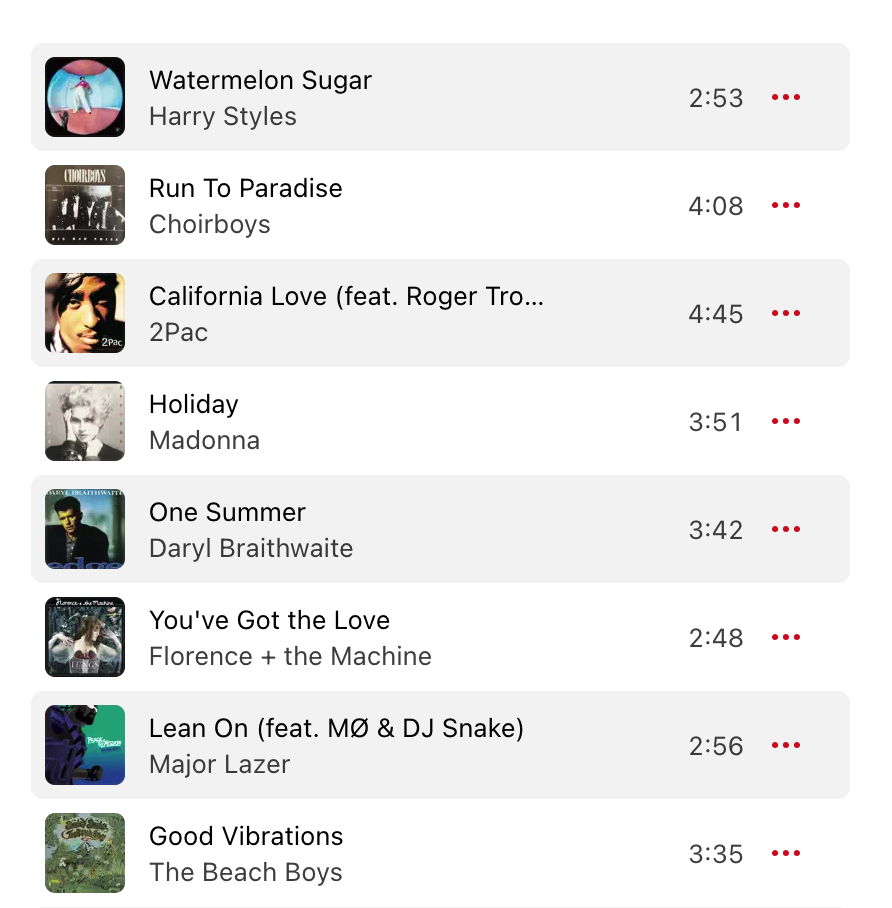The image size is (892, 908).
Task: Open more options for One Summer
Action: click(x=786, y=529)
